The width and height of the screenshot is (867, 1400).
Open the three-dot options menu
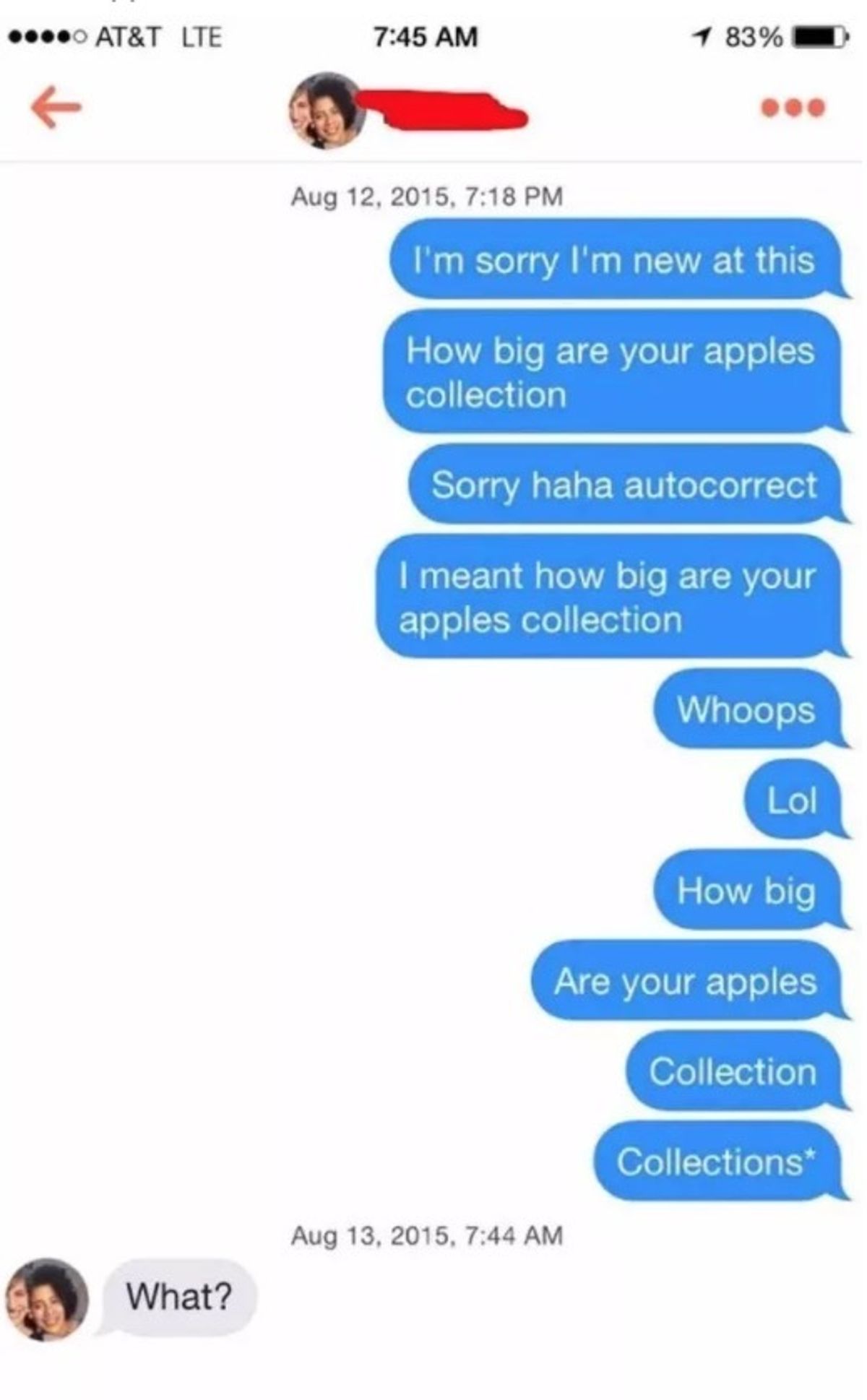pos(793,108)
